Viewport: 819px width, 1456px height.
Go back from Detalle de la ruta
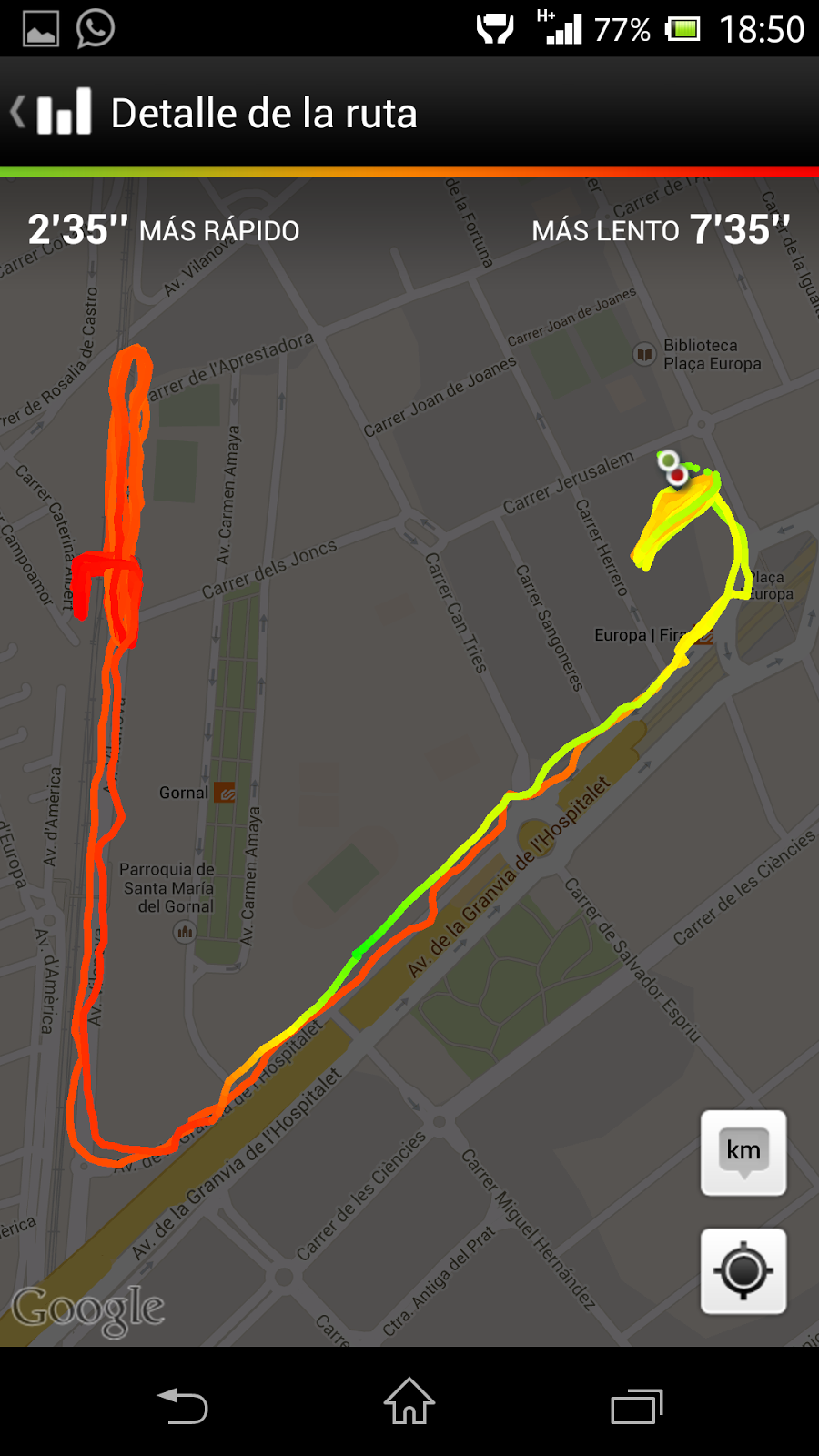pos(50,113)
